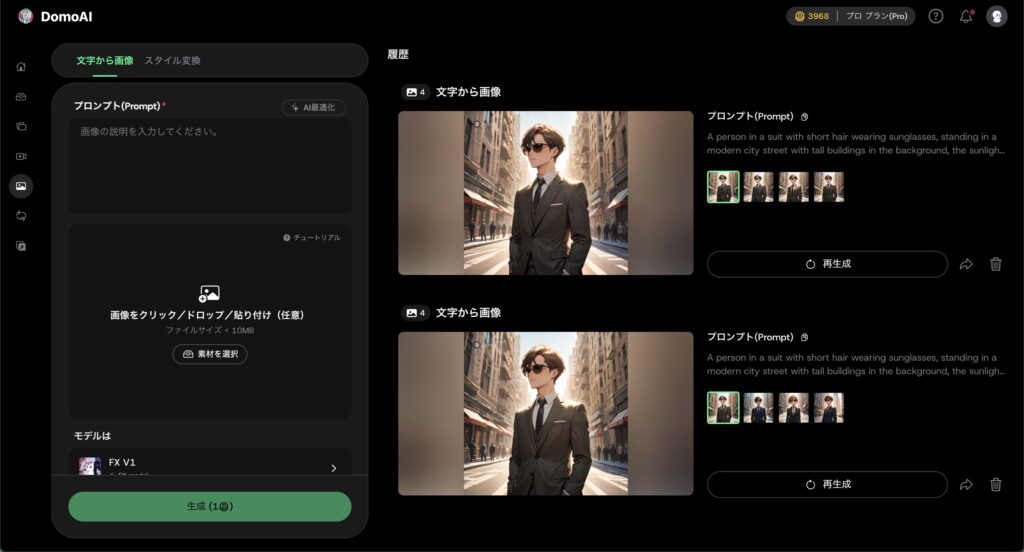1024x552 pixels.
Task: Share the second history item
Action: point(966,484)
